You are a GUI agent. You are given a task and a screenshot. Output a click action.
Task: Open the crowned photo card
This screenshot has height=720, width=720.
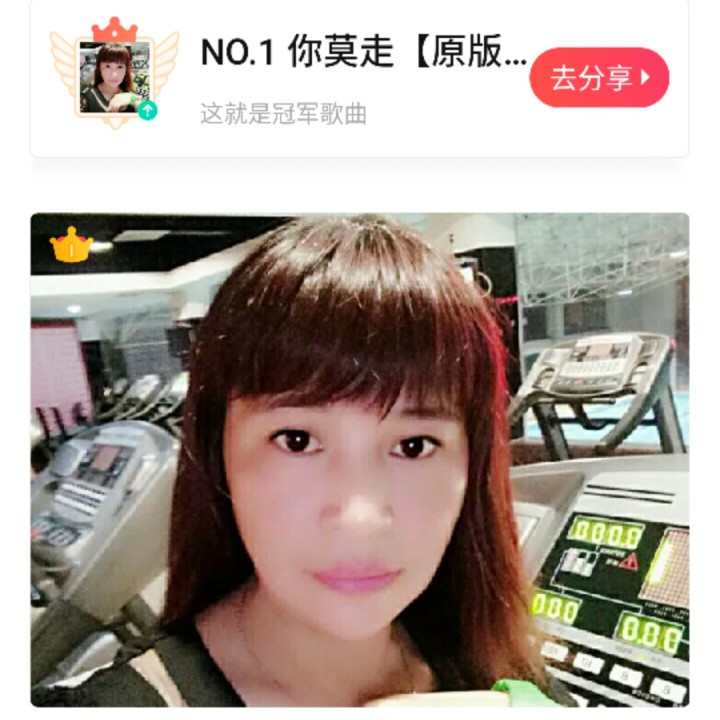point(359,460)
